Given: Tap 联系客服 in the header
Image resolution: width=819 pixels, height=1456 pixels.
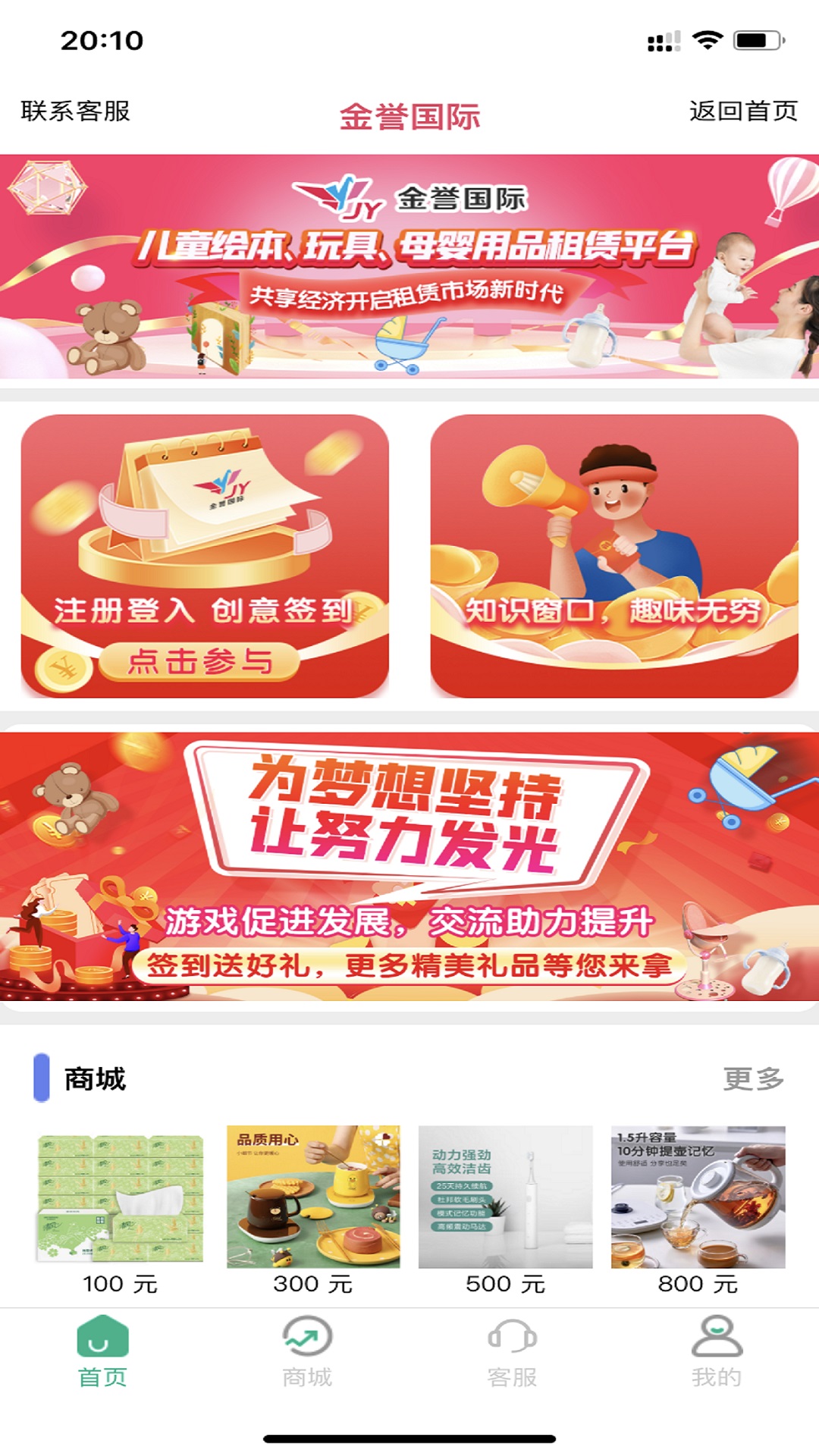Looking at the screenshot, I should click(x=75, y=111).
